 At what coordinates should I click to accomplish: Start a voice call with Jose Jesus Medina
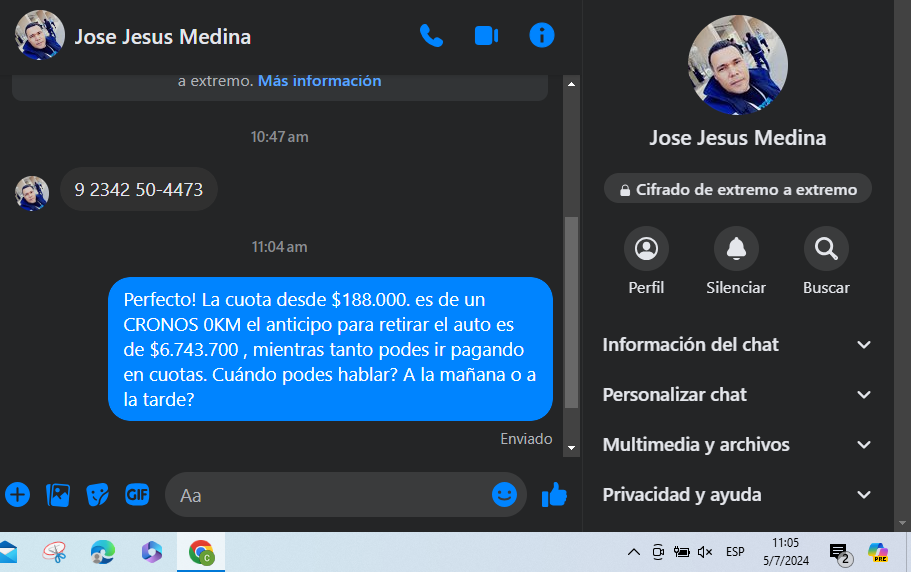tap(431, 36)
